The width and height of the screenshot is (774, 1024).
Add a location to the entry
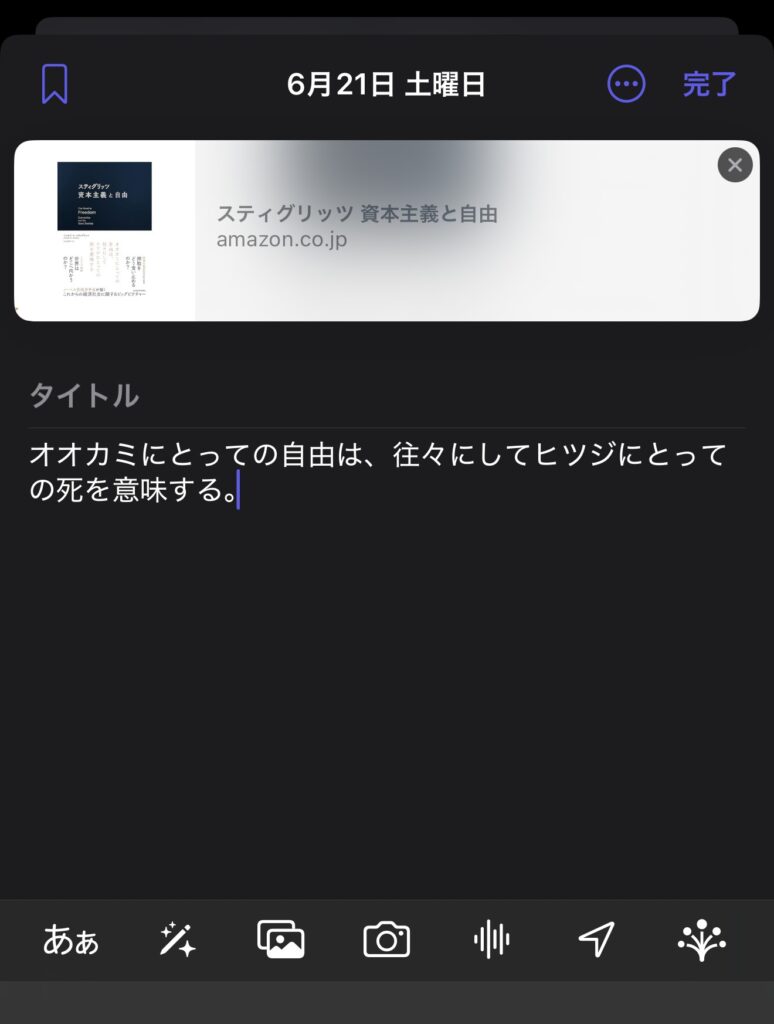[x=596, y=940]
